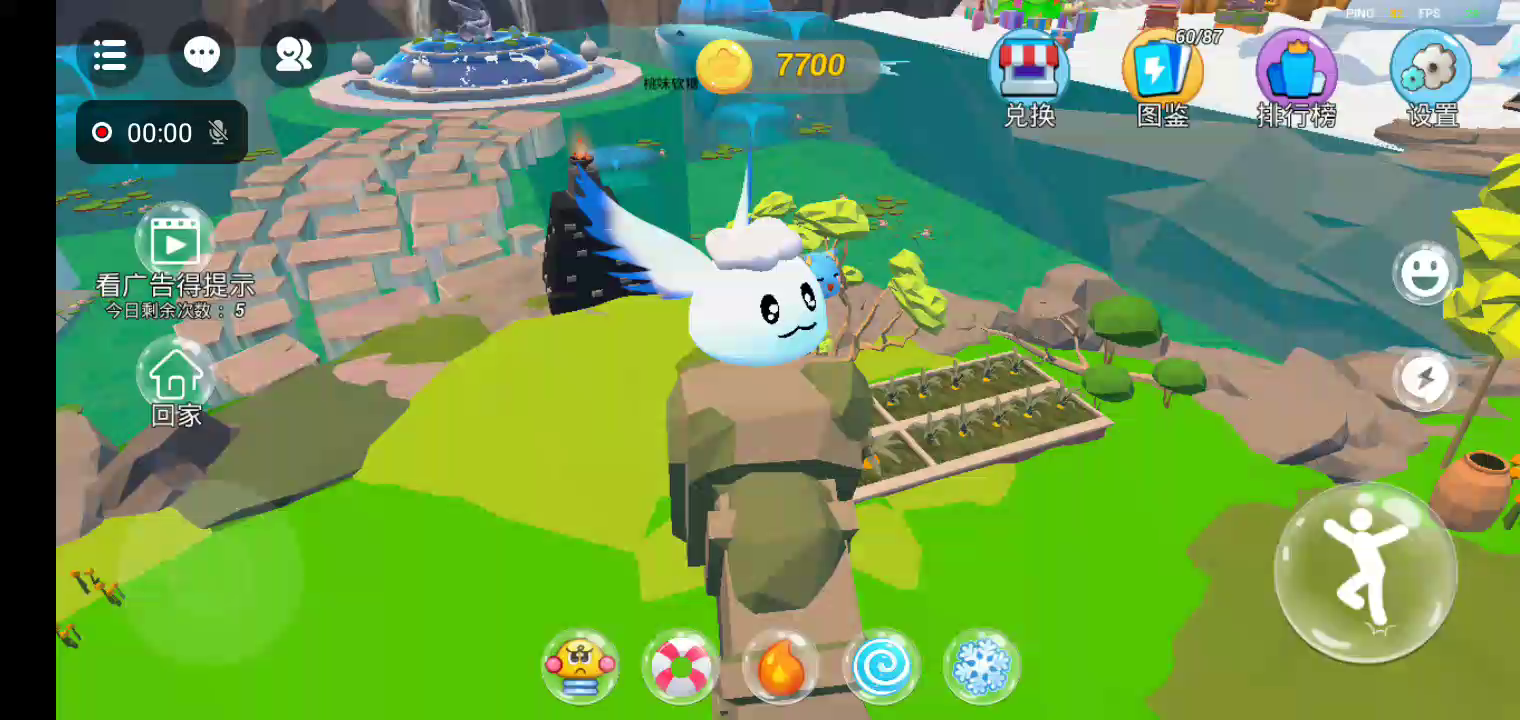Open 设置 settings
Image resolution: width=1520 pixels, height=720 pixels.
coord(1431,76)
